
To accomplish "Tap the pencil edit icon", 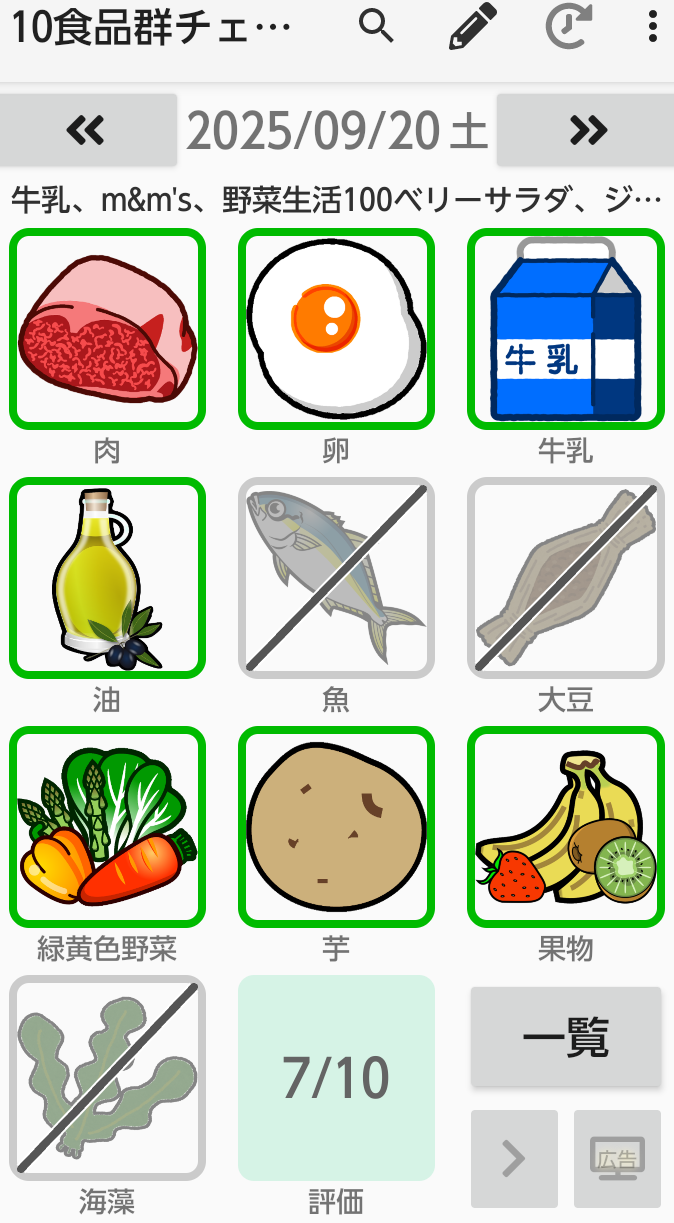I will [x=473, y=28].
